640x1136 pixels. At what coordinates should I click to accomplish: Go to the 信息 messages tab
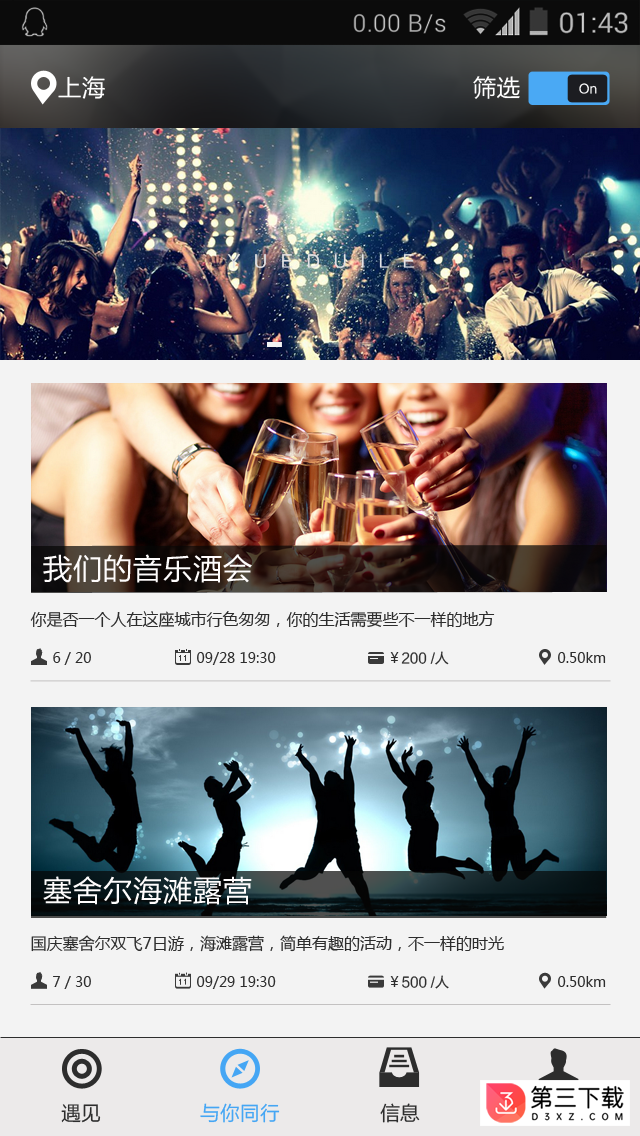coord(399,1086)
